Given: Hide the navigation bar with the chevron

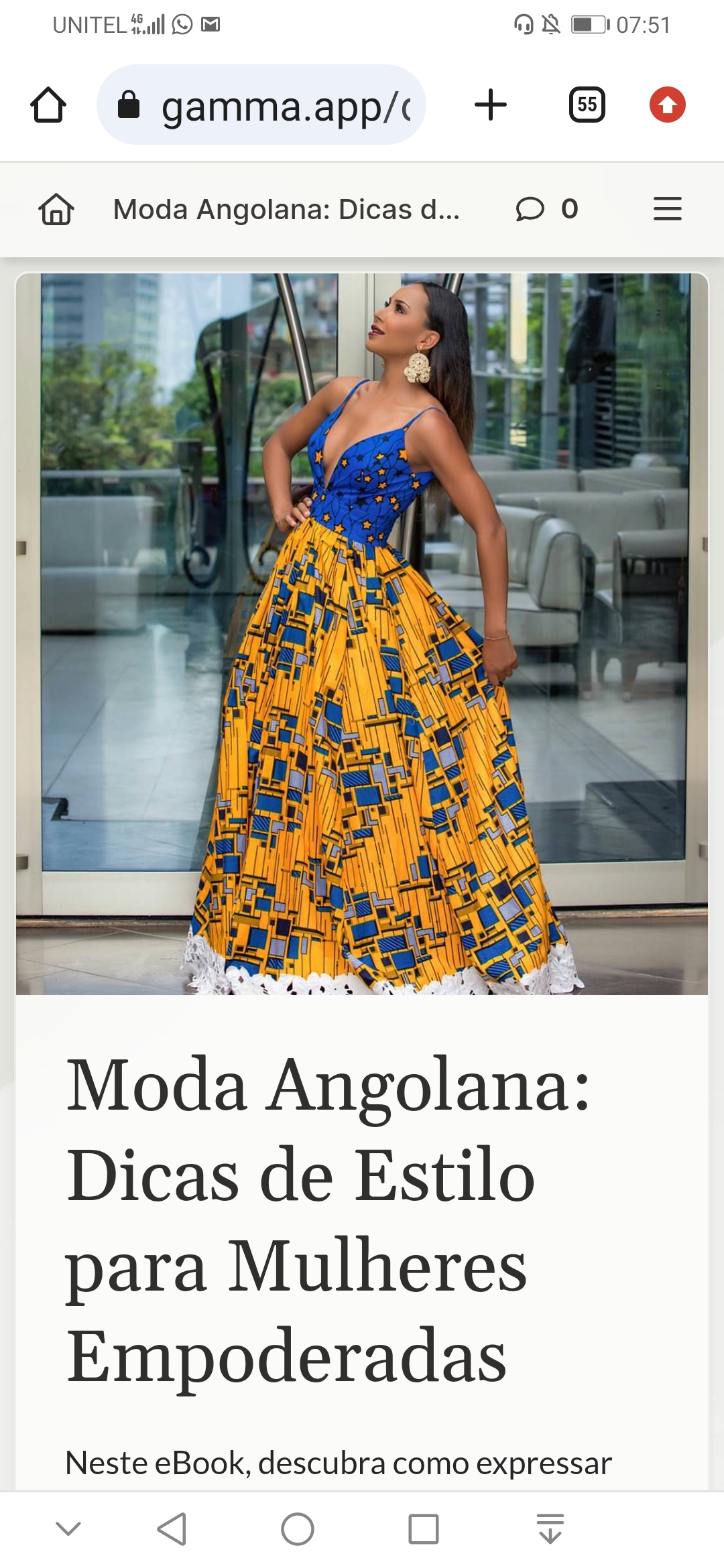Looking at the screenshot, I should (68, 1528).
